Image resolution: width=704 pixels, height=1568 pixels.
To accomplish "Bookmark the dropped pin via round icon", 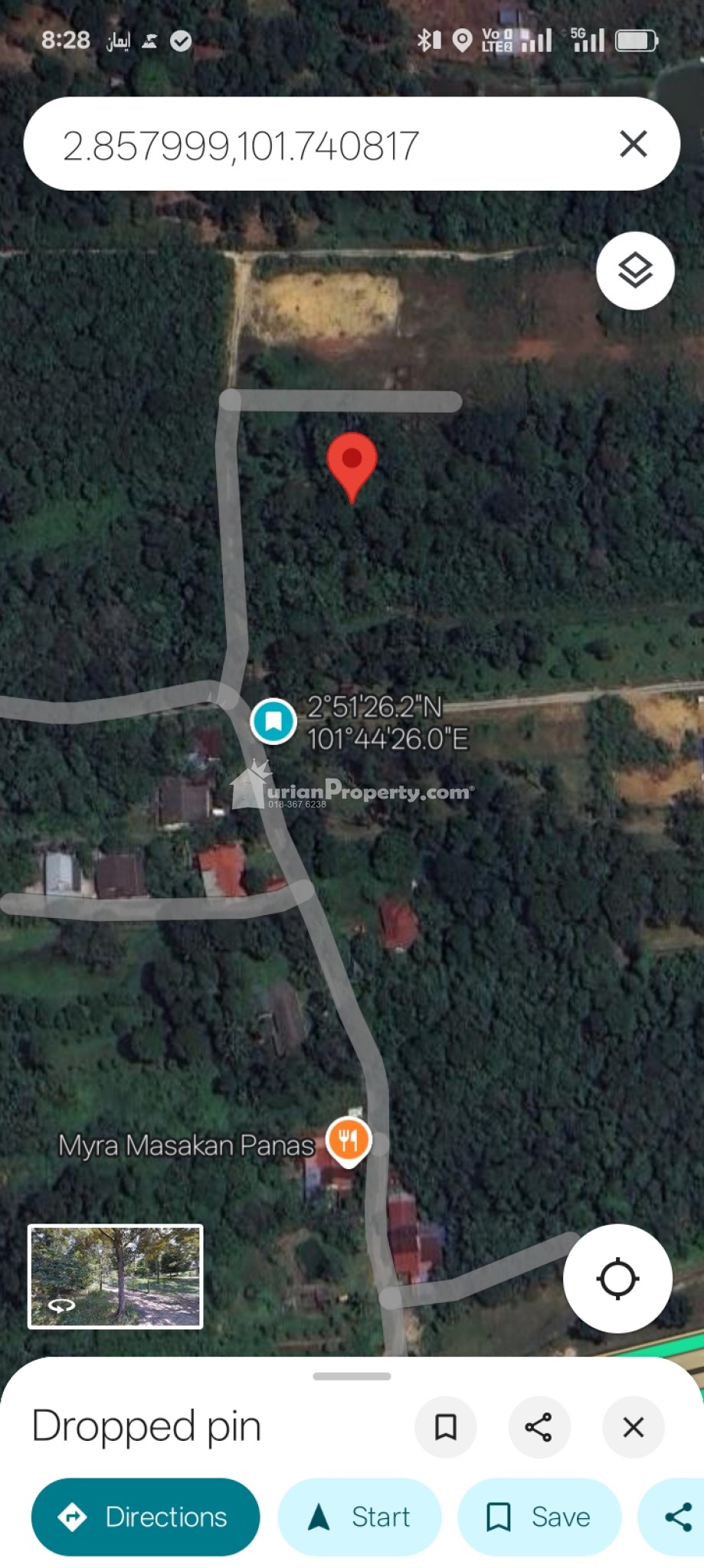I will point(445,1427).
